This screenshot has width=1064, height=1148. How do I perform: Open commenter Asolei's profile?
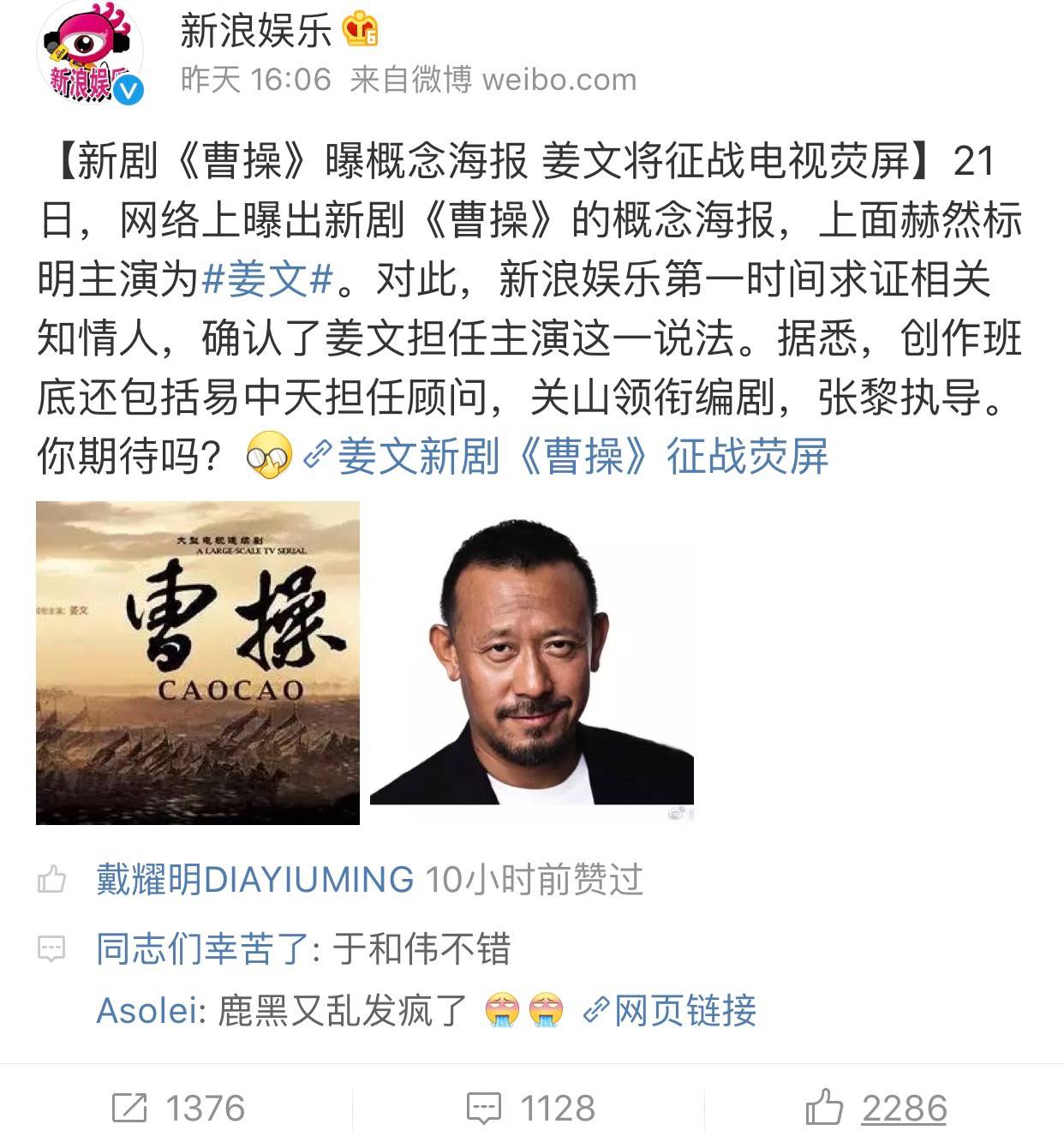[x=146, y=1011]
